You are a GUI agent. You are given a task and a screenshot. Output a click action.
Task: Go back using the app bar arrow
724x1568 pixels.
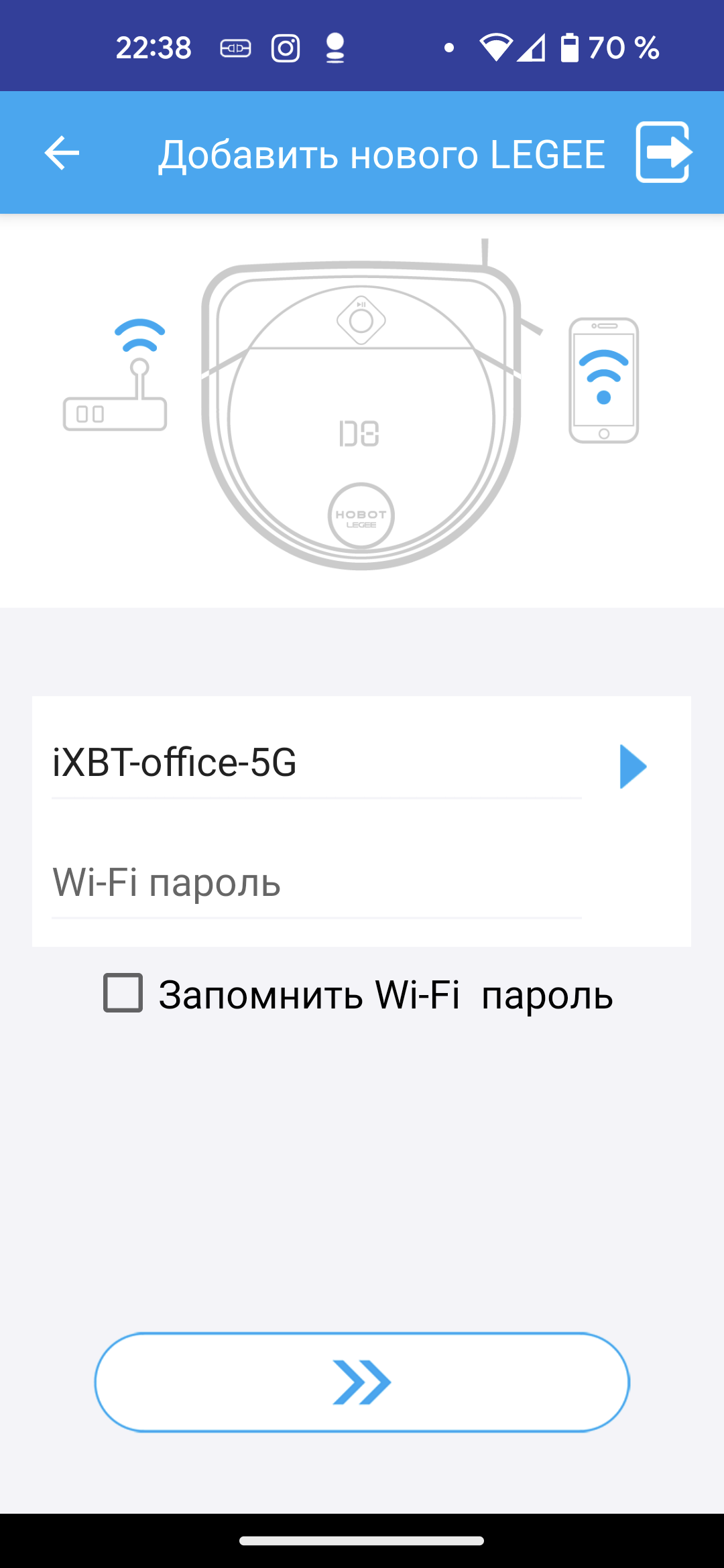coord(62,153)
